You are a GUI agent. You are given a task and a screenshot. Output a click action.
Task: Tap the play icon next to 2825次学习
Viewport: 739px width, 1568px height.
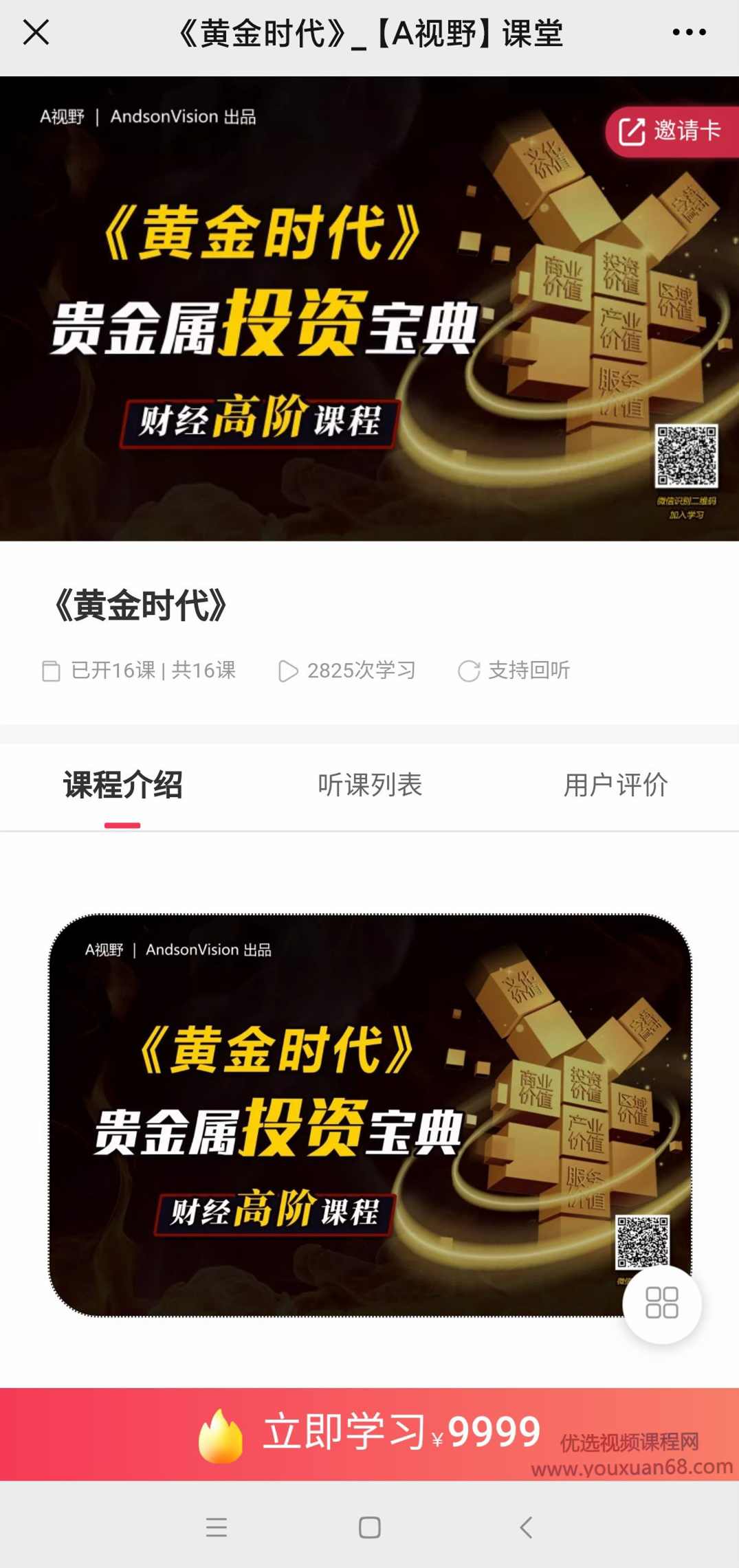(x=289, y=671)
